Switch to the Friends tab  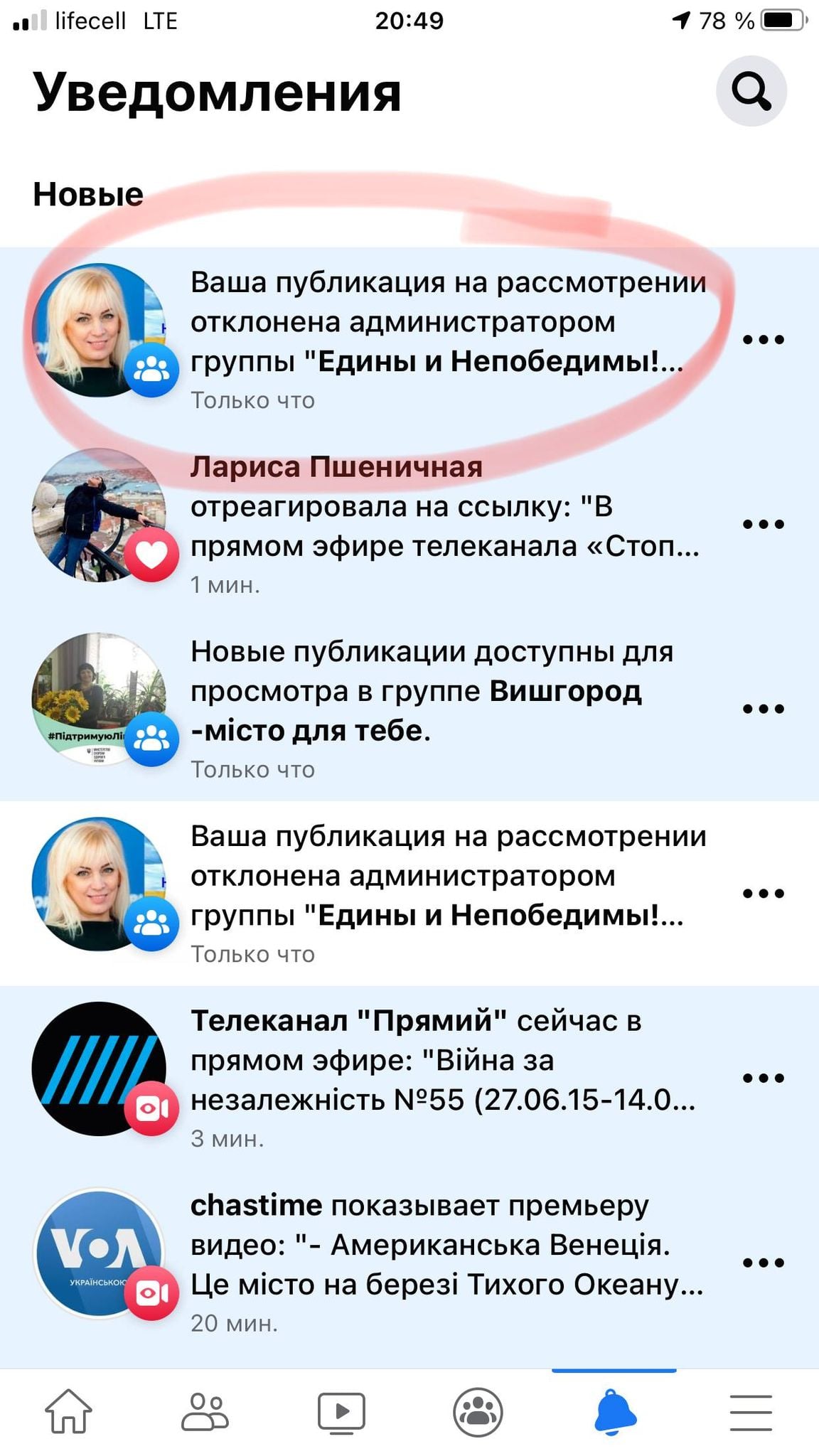(x=205, y=1411)
